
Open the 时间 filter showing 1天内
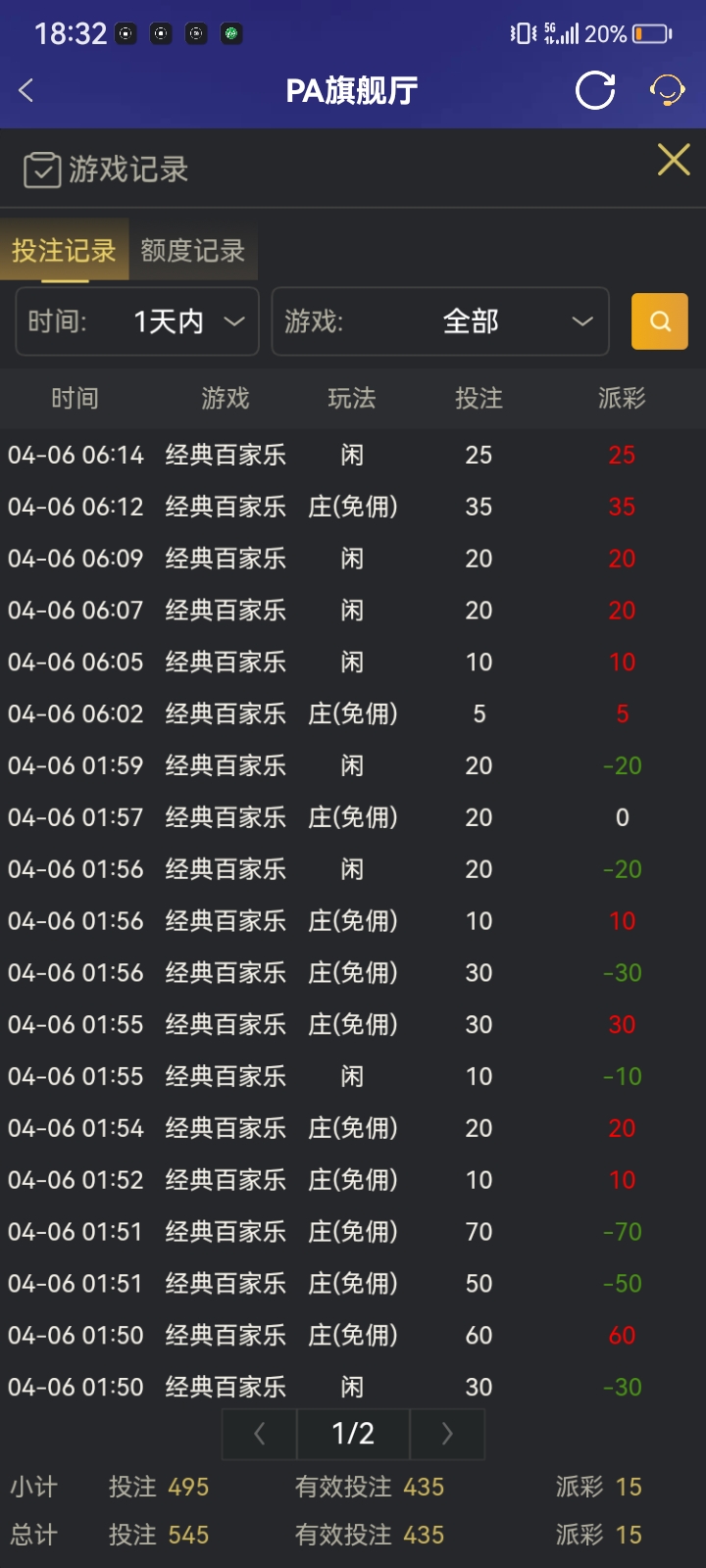coord(137,321)
